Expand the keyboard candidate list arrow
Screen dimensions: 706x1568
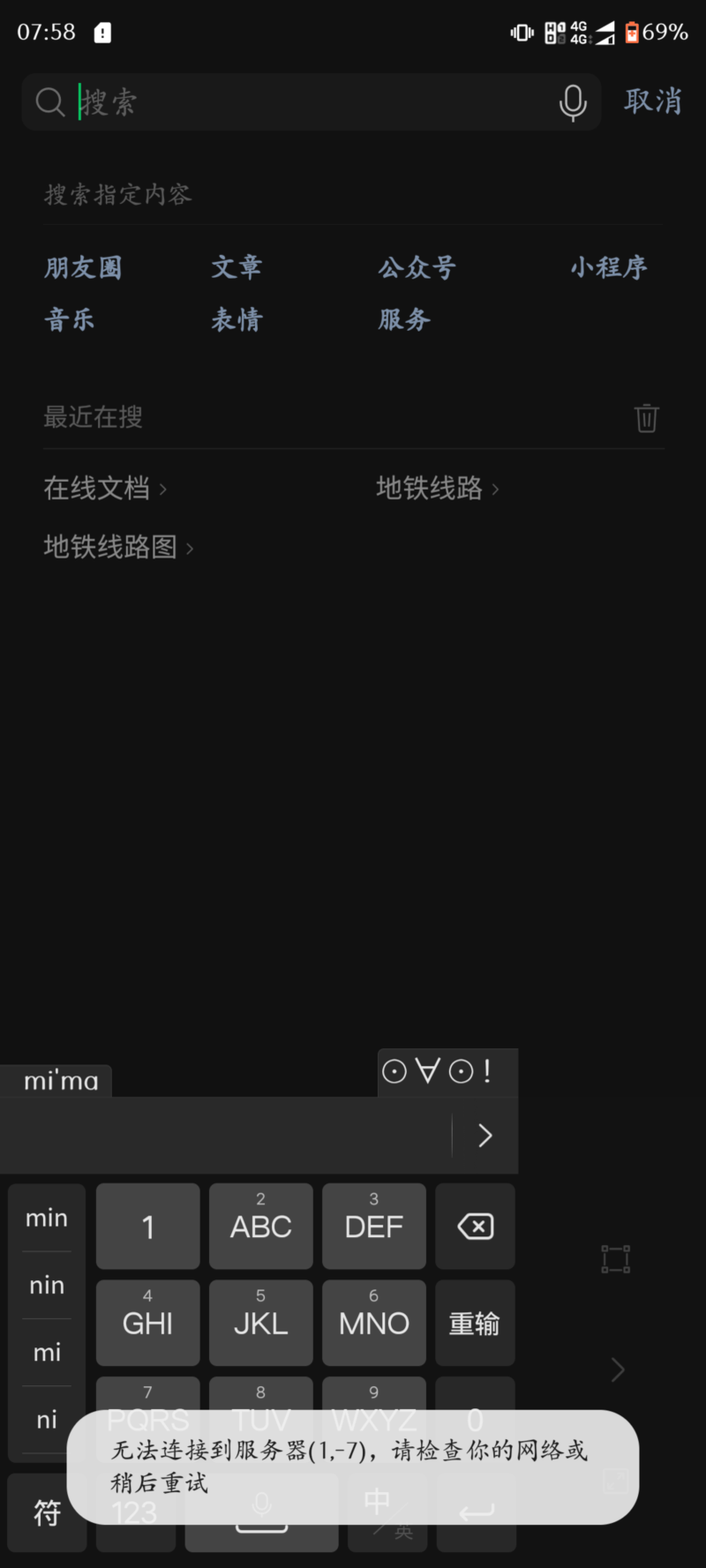tap(484, 1136)
